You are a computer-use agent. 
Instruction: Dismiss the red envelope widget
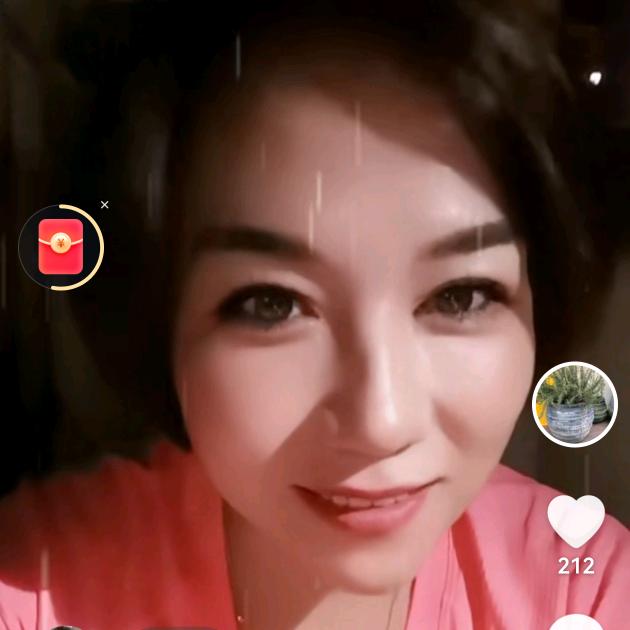pyautogui.click(x=105, y=205)
